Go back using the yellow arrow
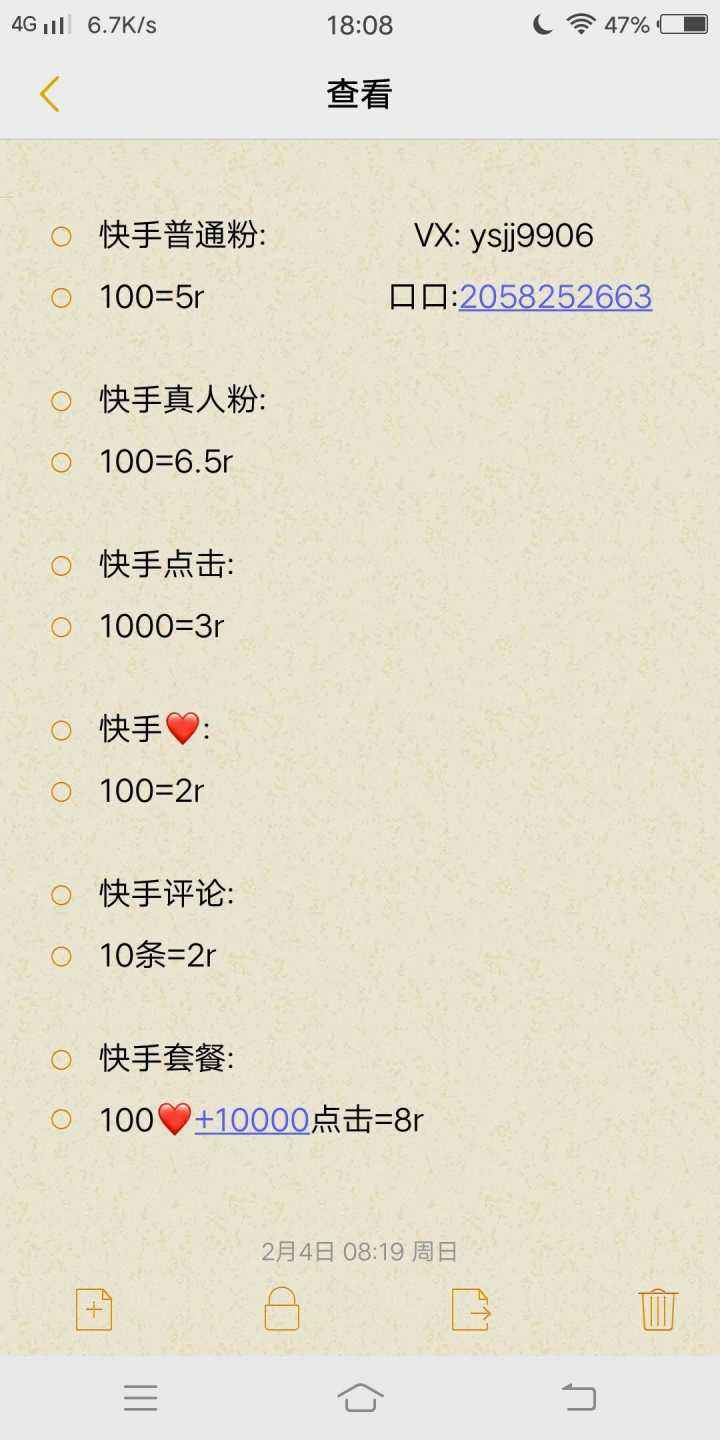This screenshot has width=720, height=1440. tap(50, 95)
